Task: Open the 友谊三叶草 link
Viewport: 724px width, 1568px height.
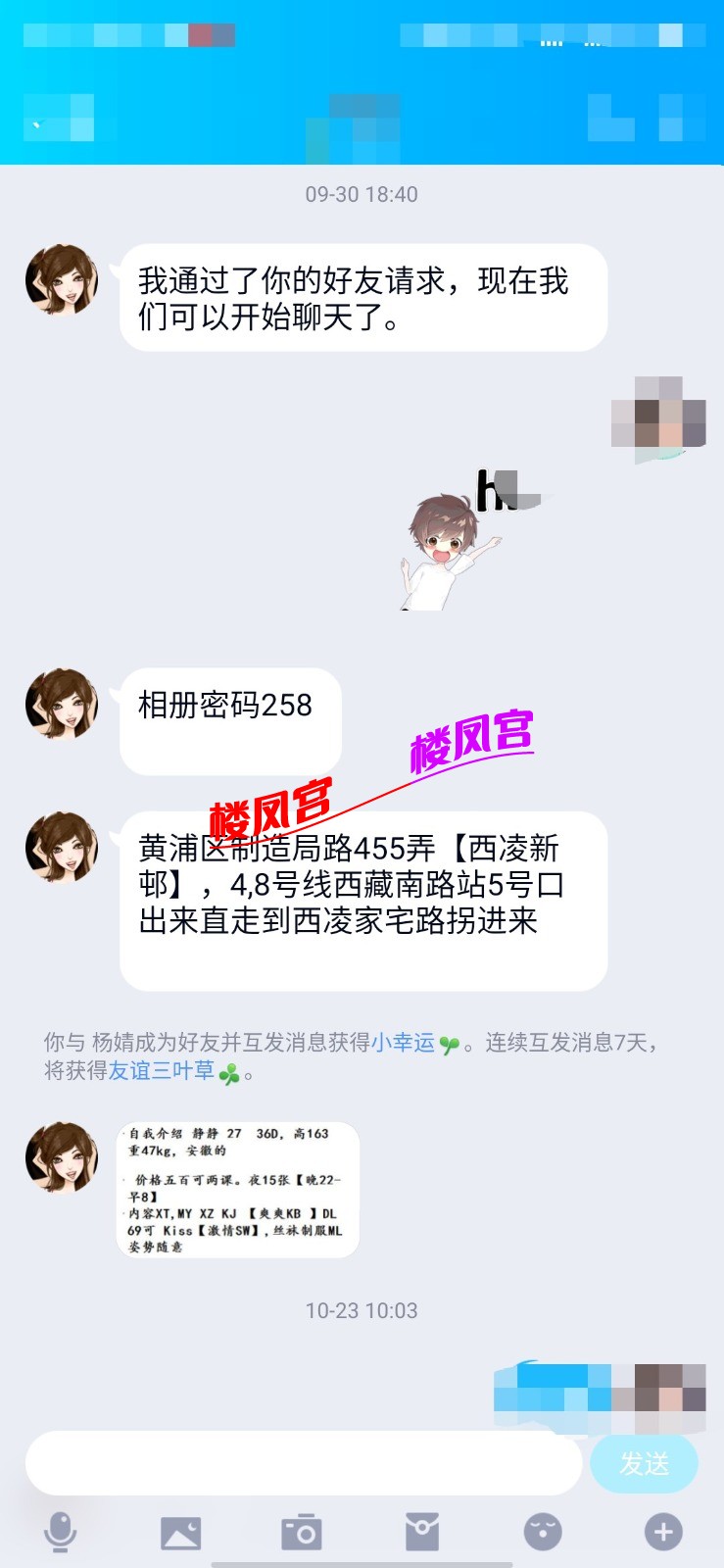Action: tap(162, 1071)
